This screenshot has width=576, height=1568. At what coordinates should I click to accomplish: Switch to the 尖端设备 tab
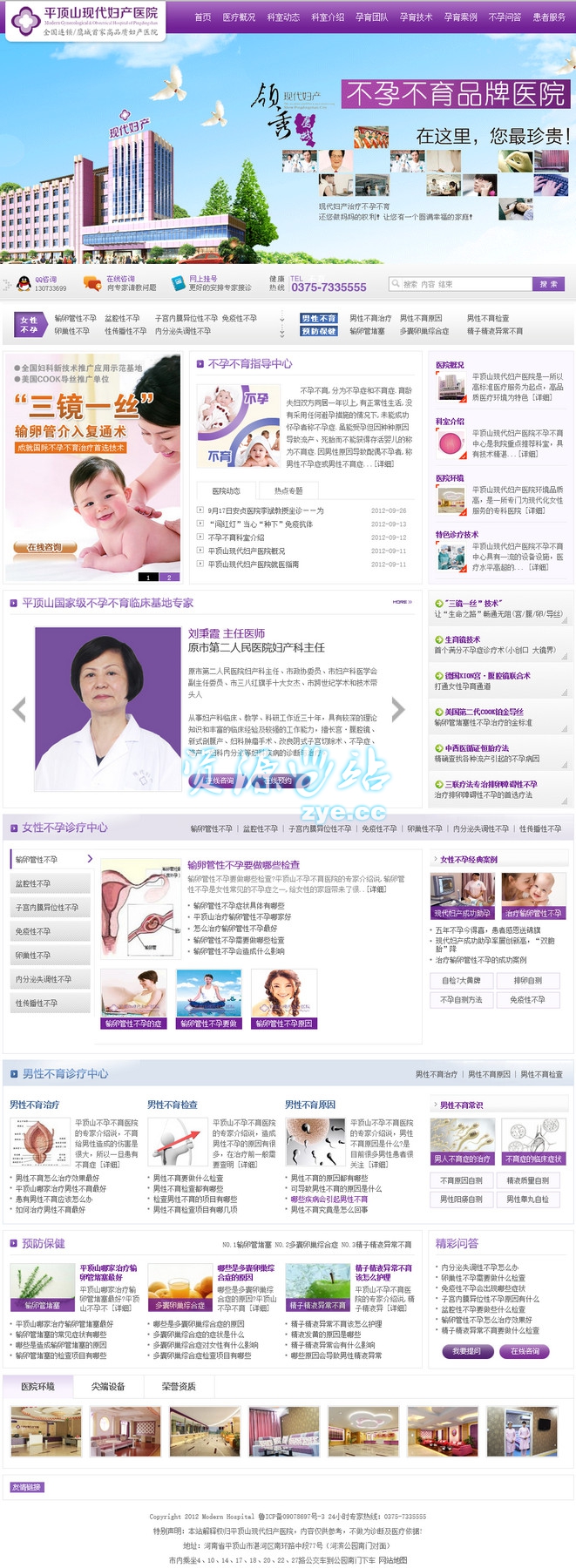[x=108, y=1386]
